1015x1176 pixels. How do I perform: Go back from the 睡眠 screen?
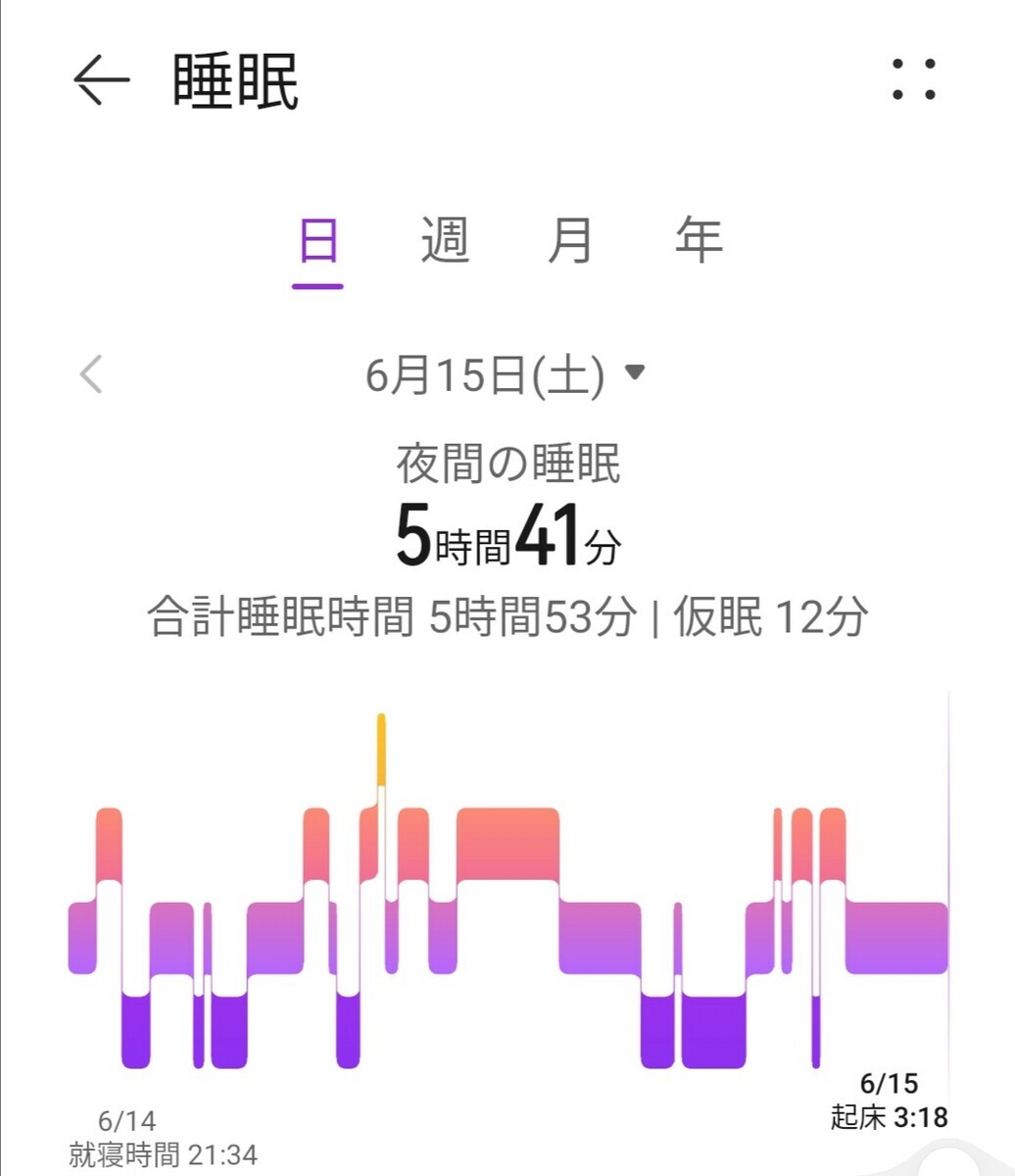coord(101,80)
